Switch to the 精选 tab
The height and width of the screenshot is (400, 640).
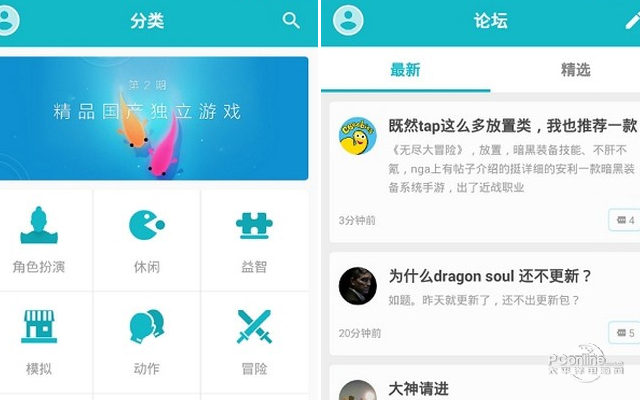pyautogui.click(x=575, y=69)
